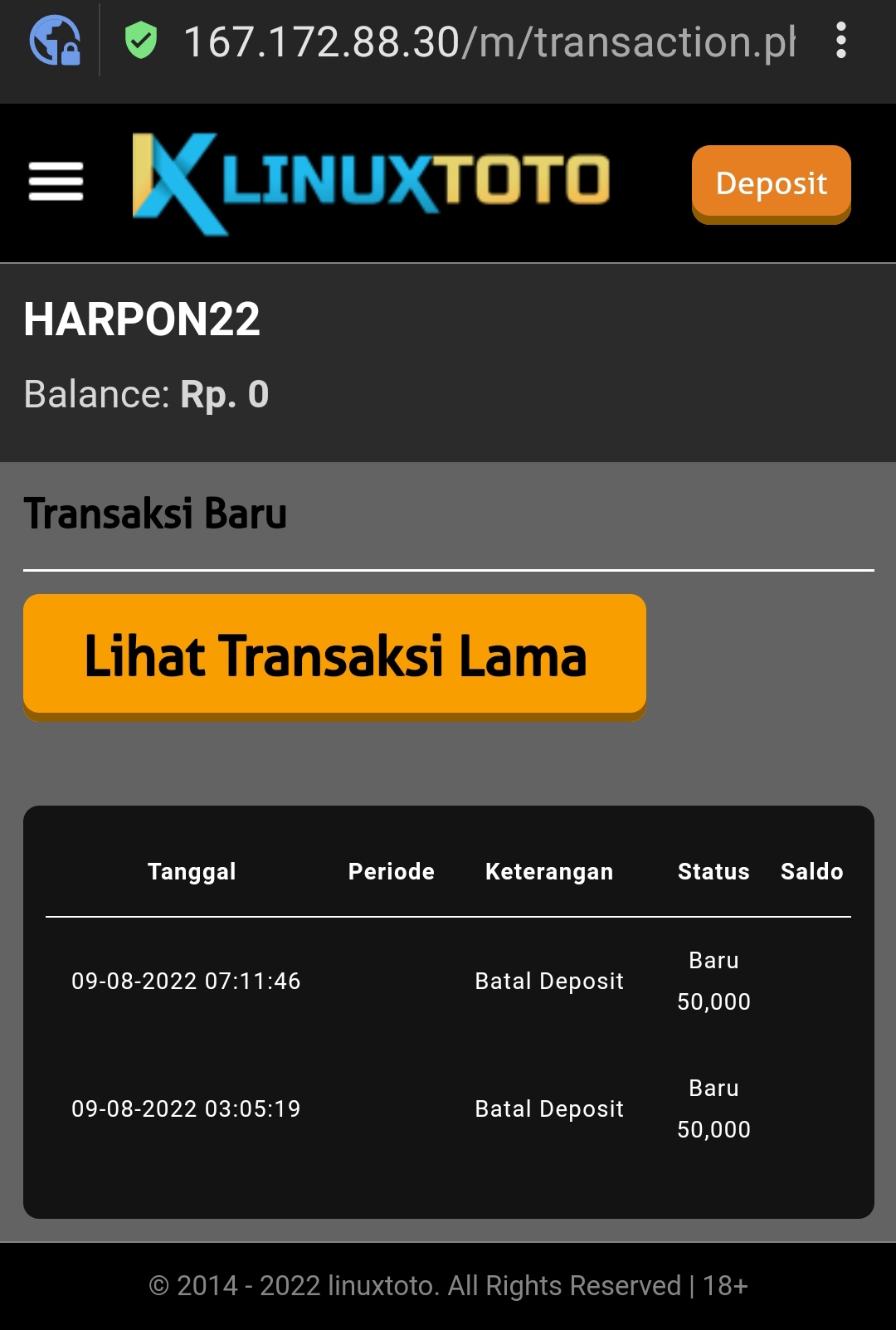This screenshot has width=896, height=1330.
Task: Open Lihat Transaksi Lama
Action: coord(334,655)
